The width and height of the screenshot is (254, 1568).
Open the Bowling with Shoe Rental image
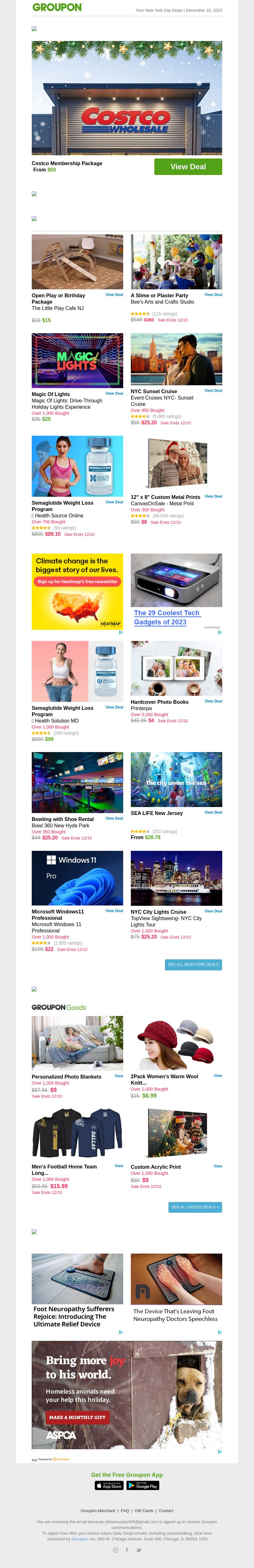click(77, 779)
